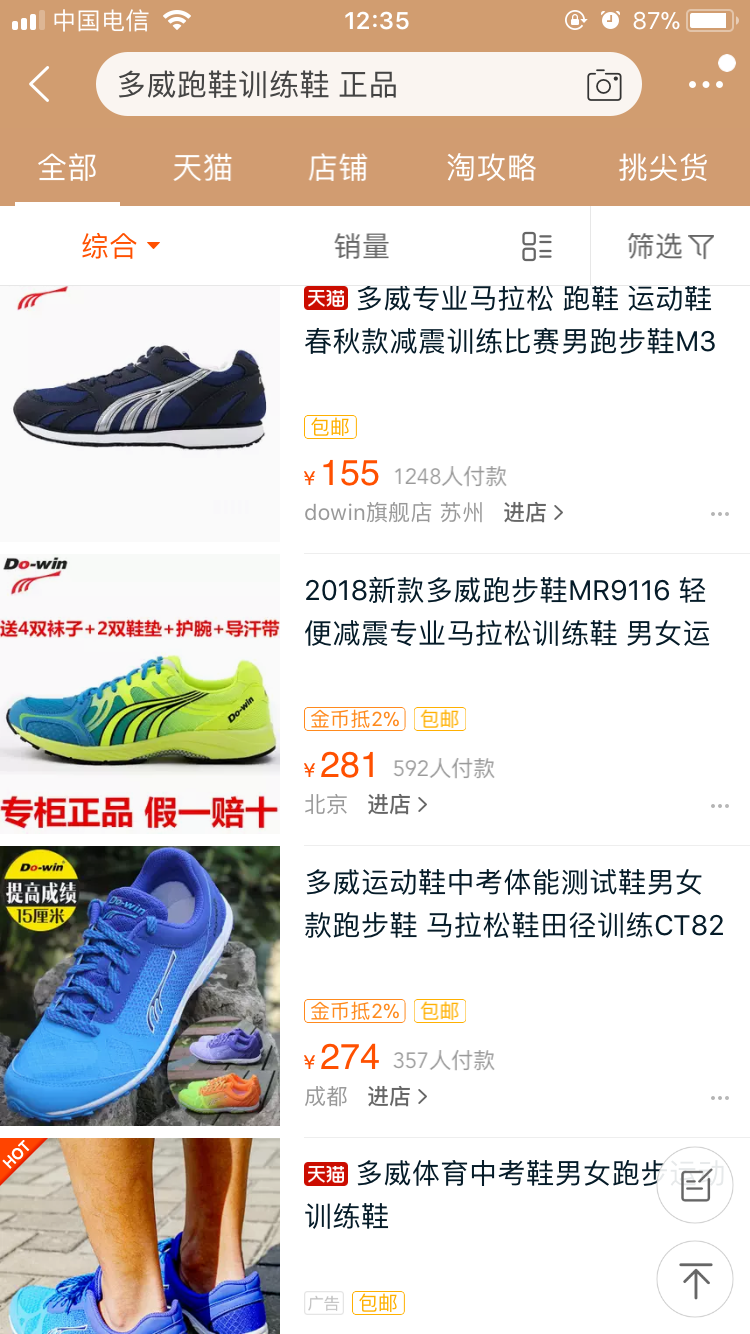Tap the search box with 多威跑鞋训练鞋 正品

point(340,85)
